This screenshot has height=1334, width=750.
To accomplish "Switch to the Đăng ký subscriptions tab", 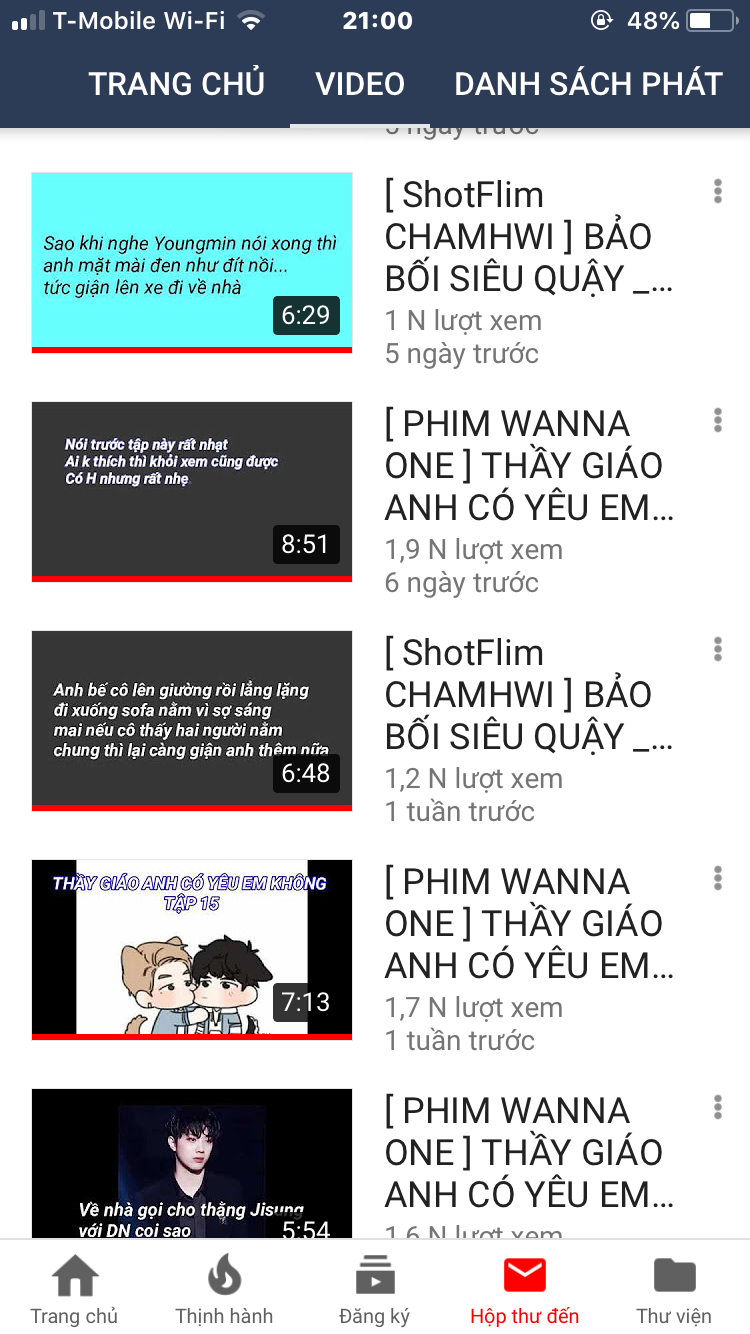I will pyautogui.click(x=375, y=1289).
